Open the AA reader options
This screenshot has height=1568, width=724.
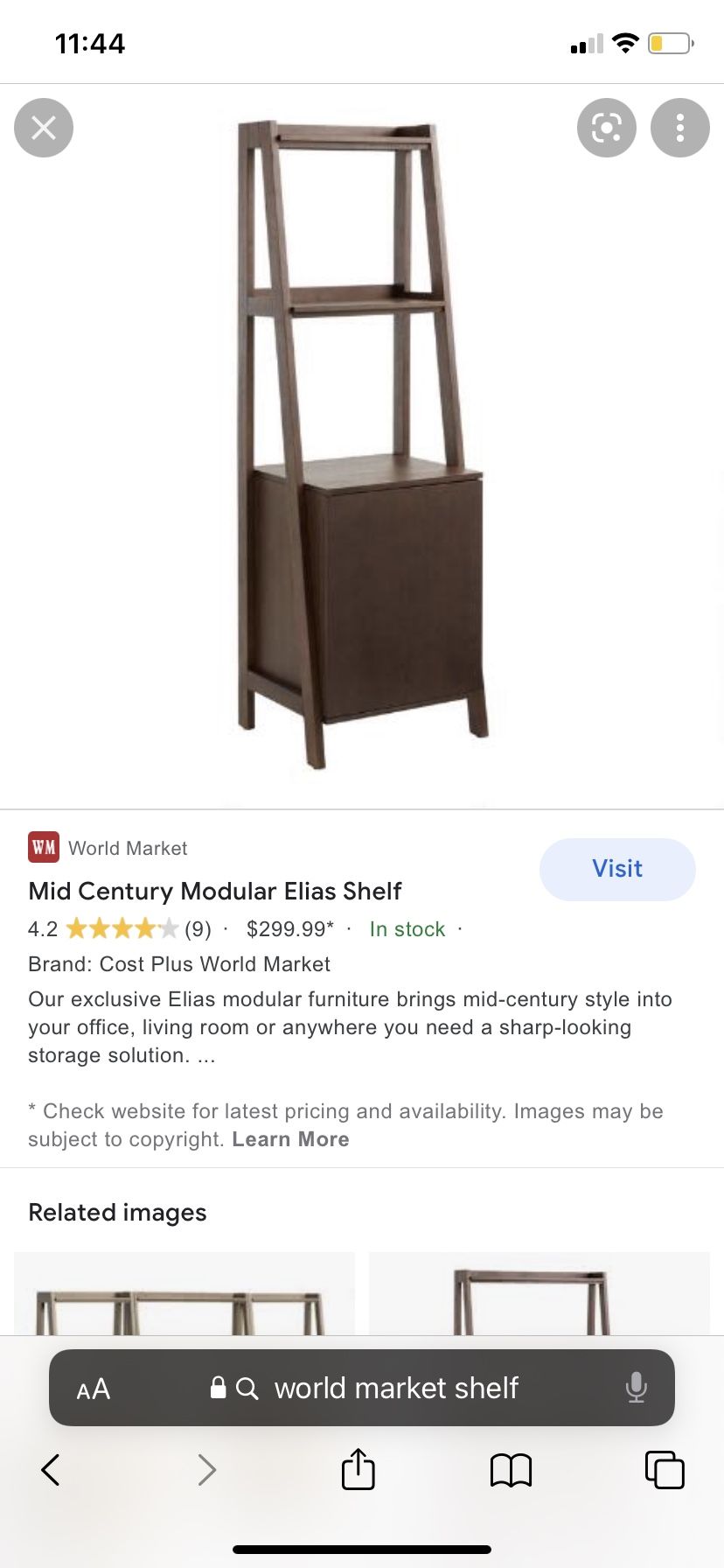point(94,1389)
